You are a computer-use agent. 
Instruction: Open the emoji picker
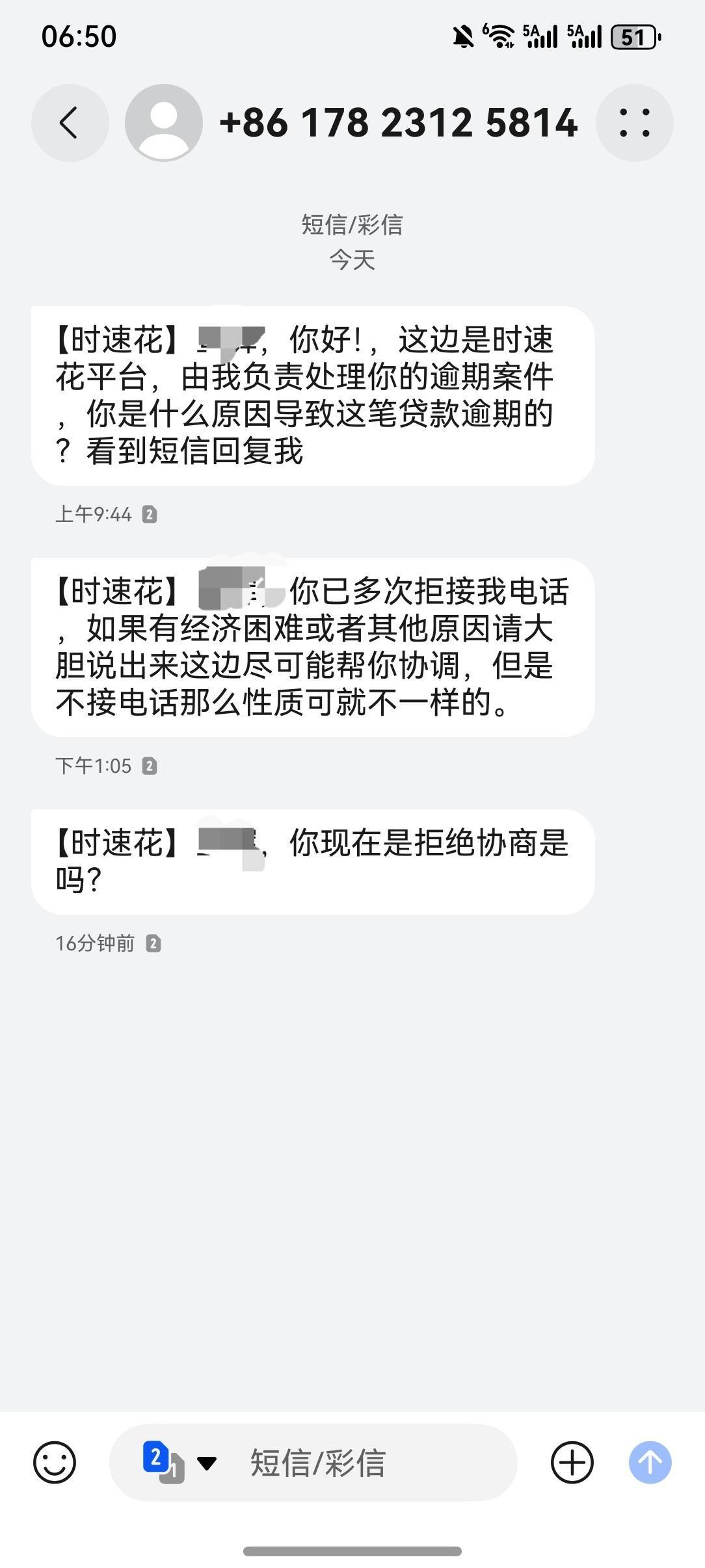(x=55, y=1463)
